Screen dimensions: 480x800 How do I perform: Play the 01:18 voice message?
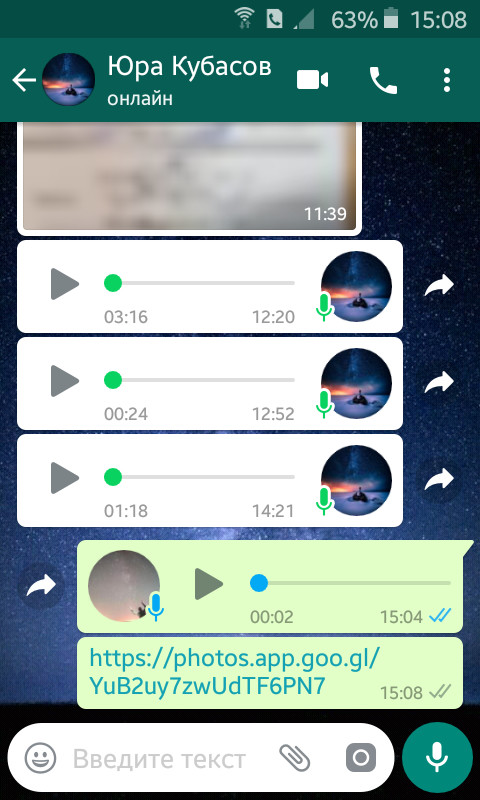65,478
